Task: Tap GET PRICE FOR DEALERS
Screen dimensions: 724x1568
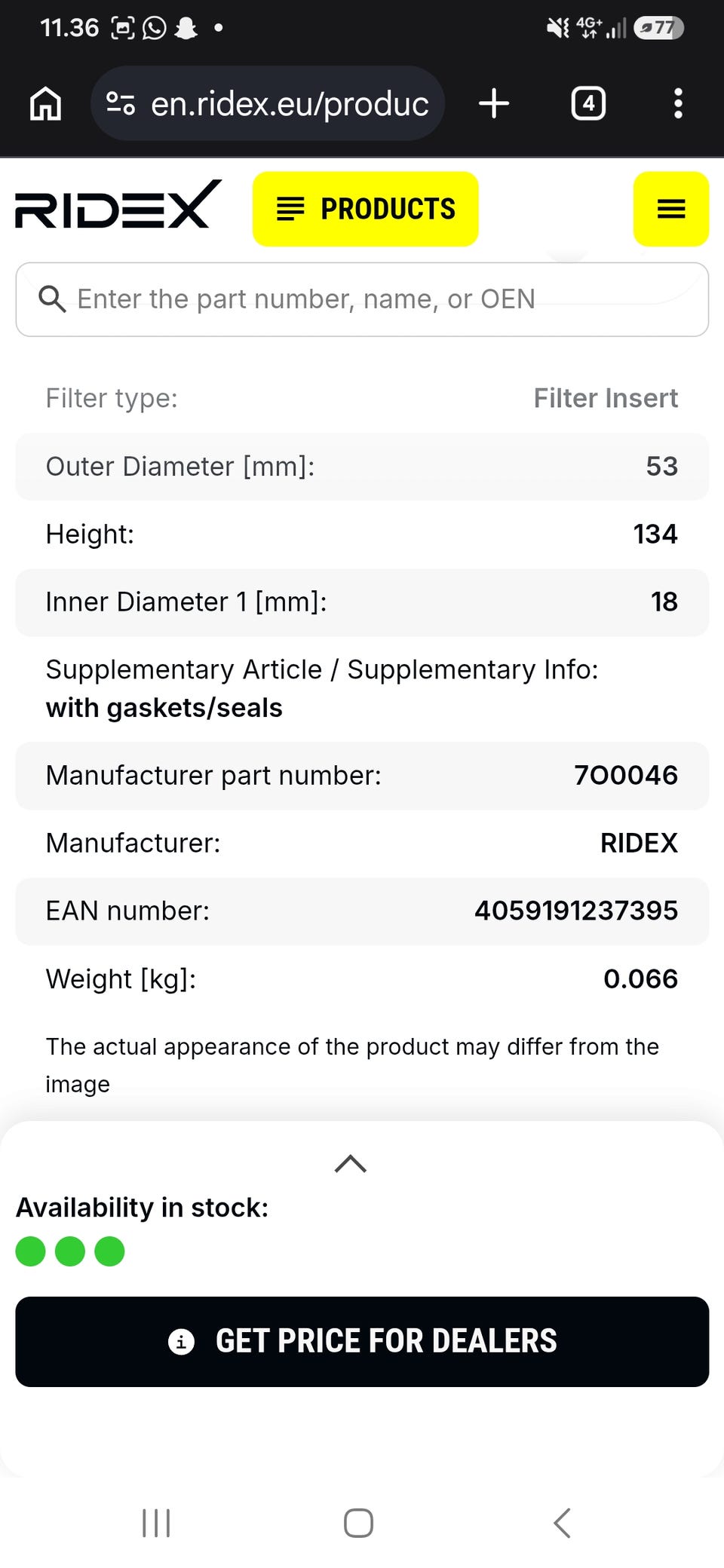Action: click(x=362, y=1342)
